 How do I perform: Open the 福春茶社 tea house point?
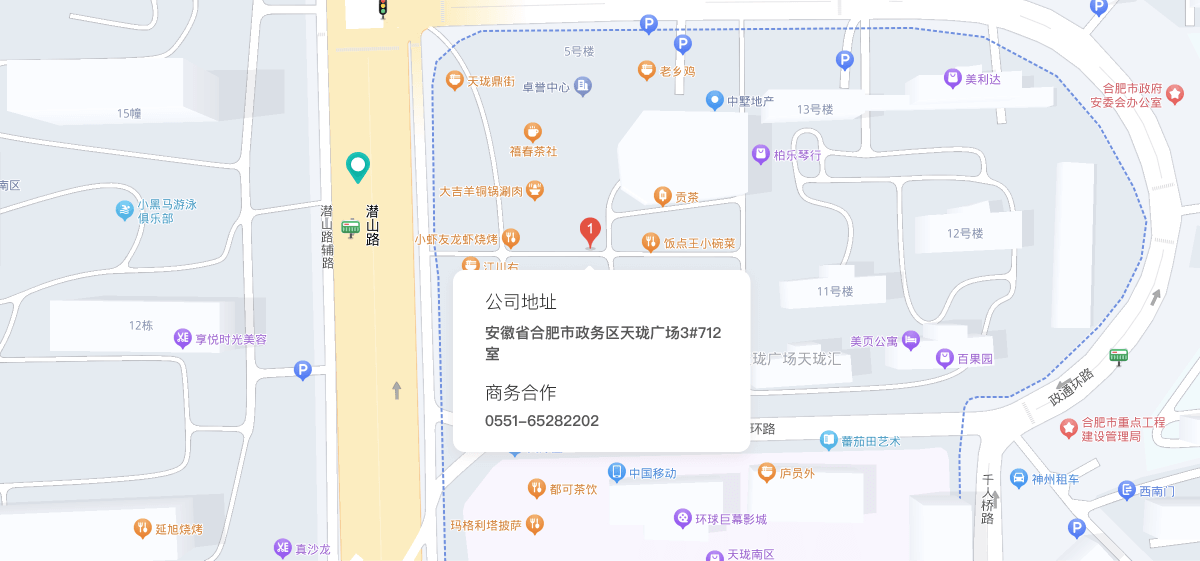click(533, 132)
